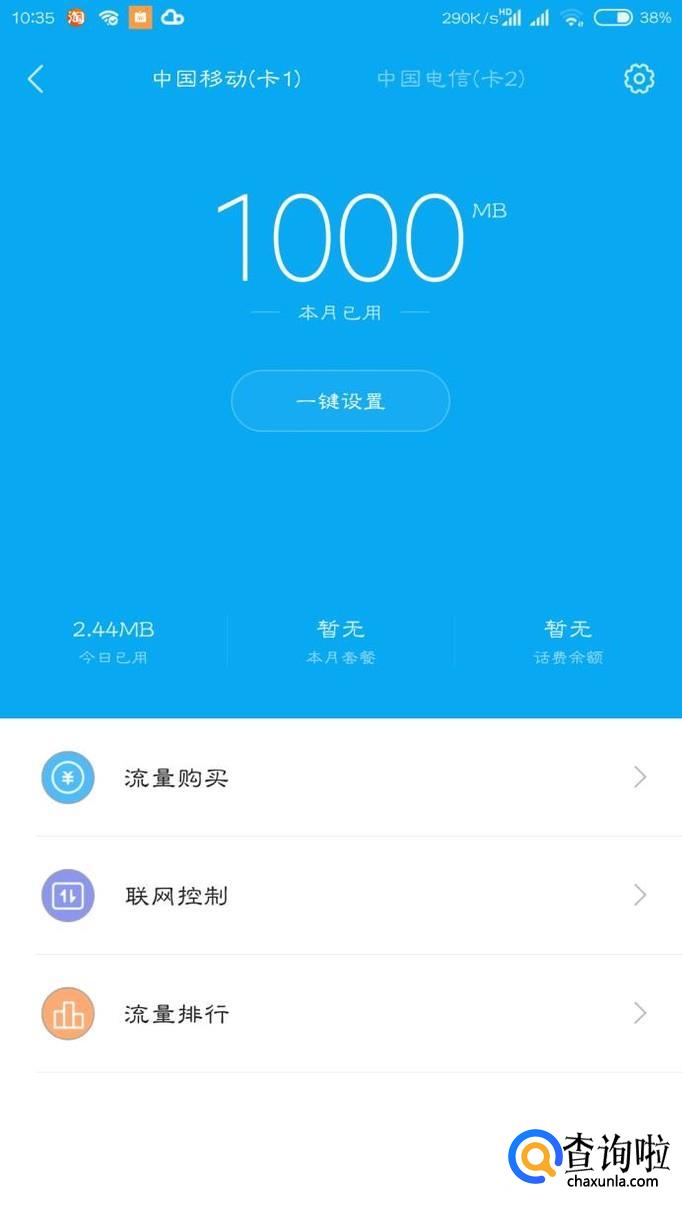Open 联网控制

pyautogui.click(x=341, y=895)
